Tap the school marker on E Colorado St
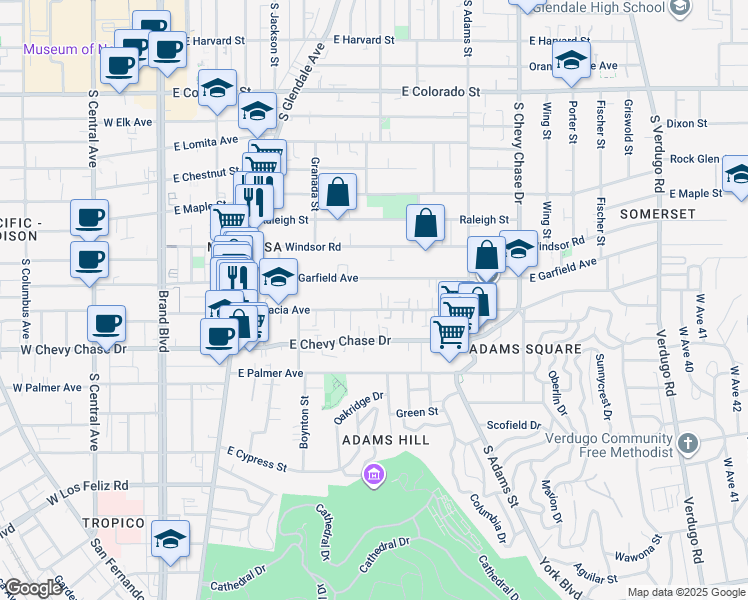Screen dimensions: 748x600 (217, 87)
